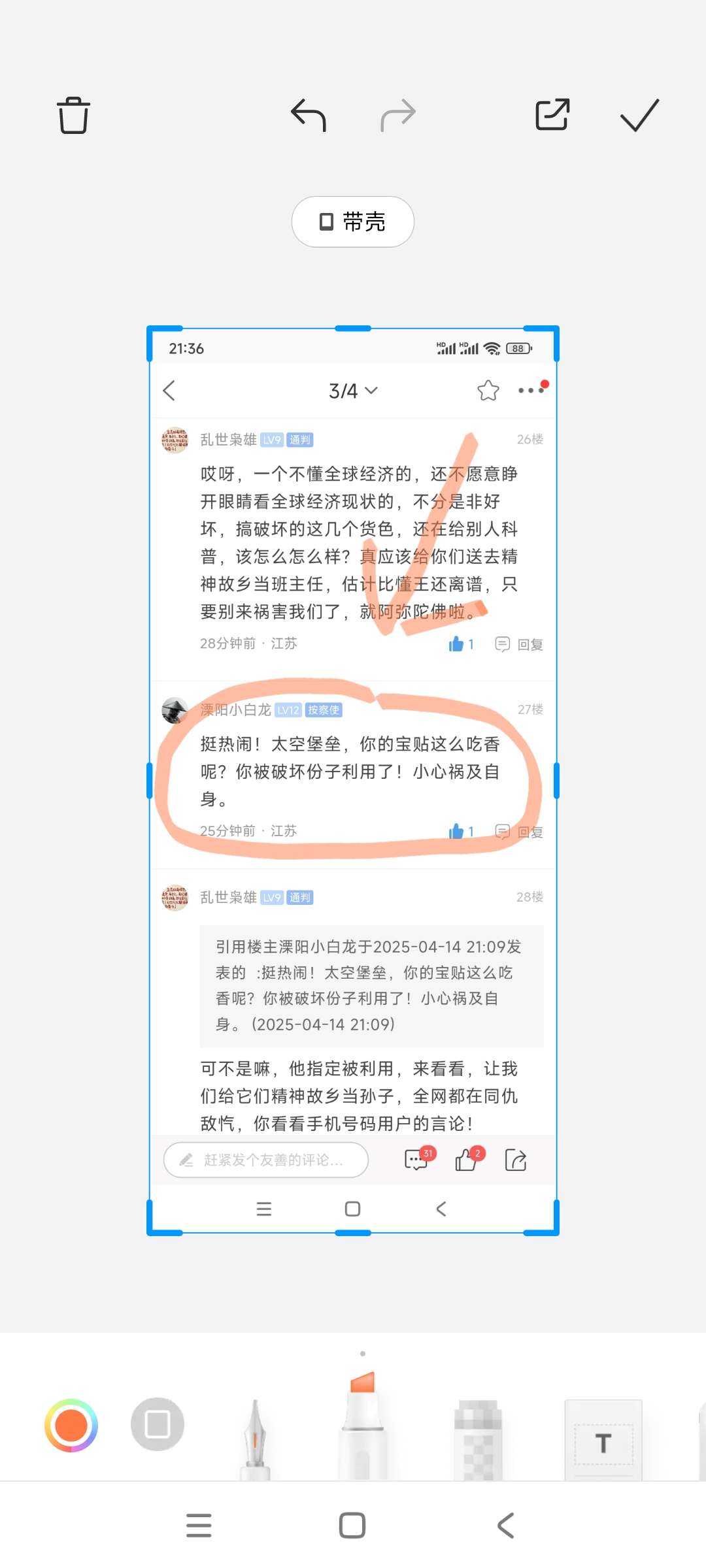Screen dimensions: 706x1568
Task: Confirm edits with the checkmark
Action: 639,115
